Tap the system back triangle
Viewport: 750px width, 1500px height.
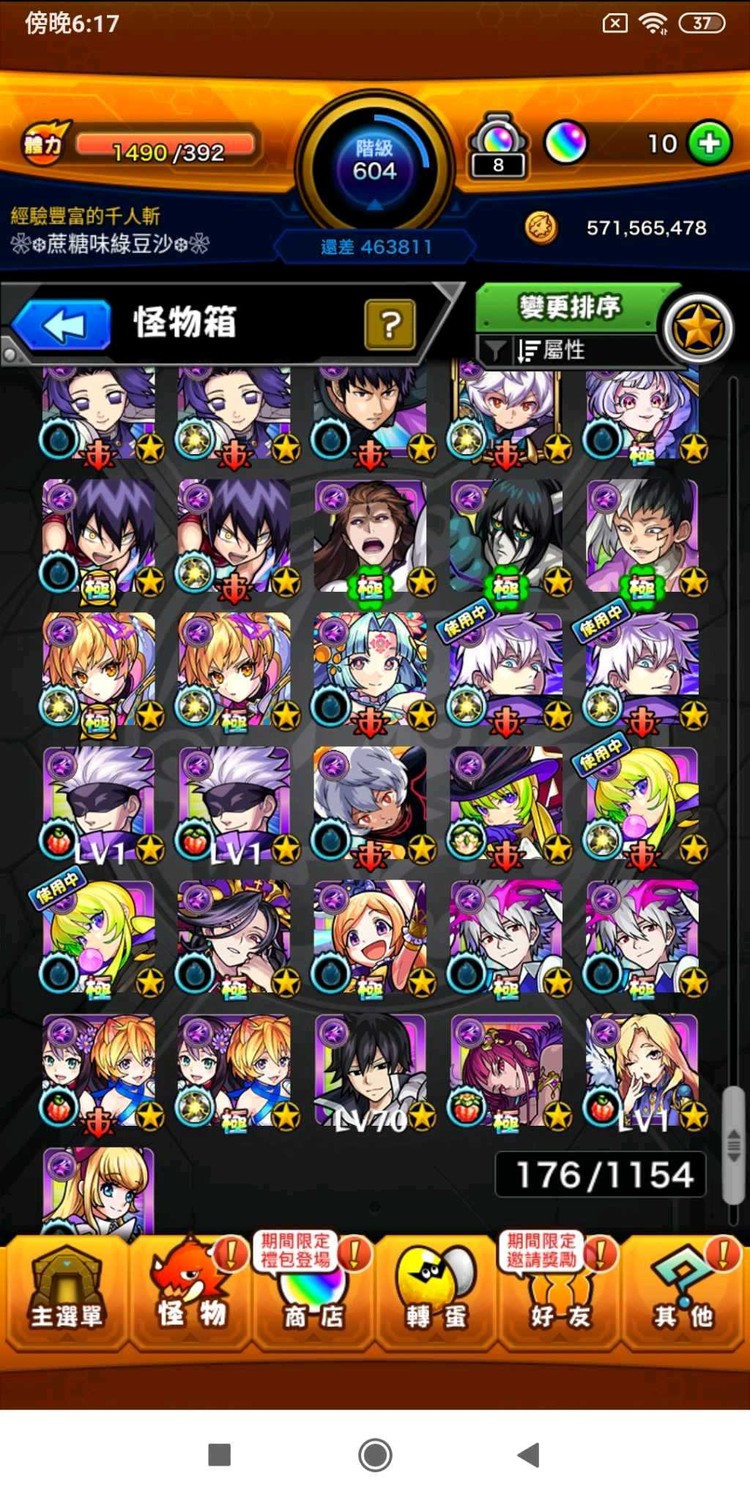[x=529, y=1454]
